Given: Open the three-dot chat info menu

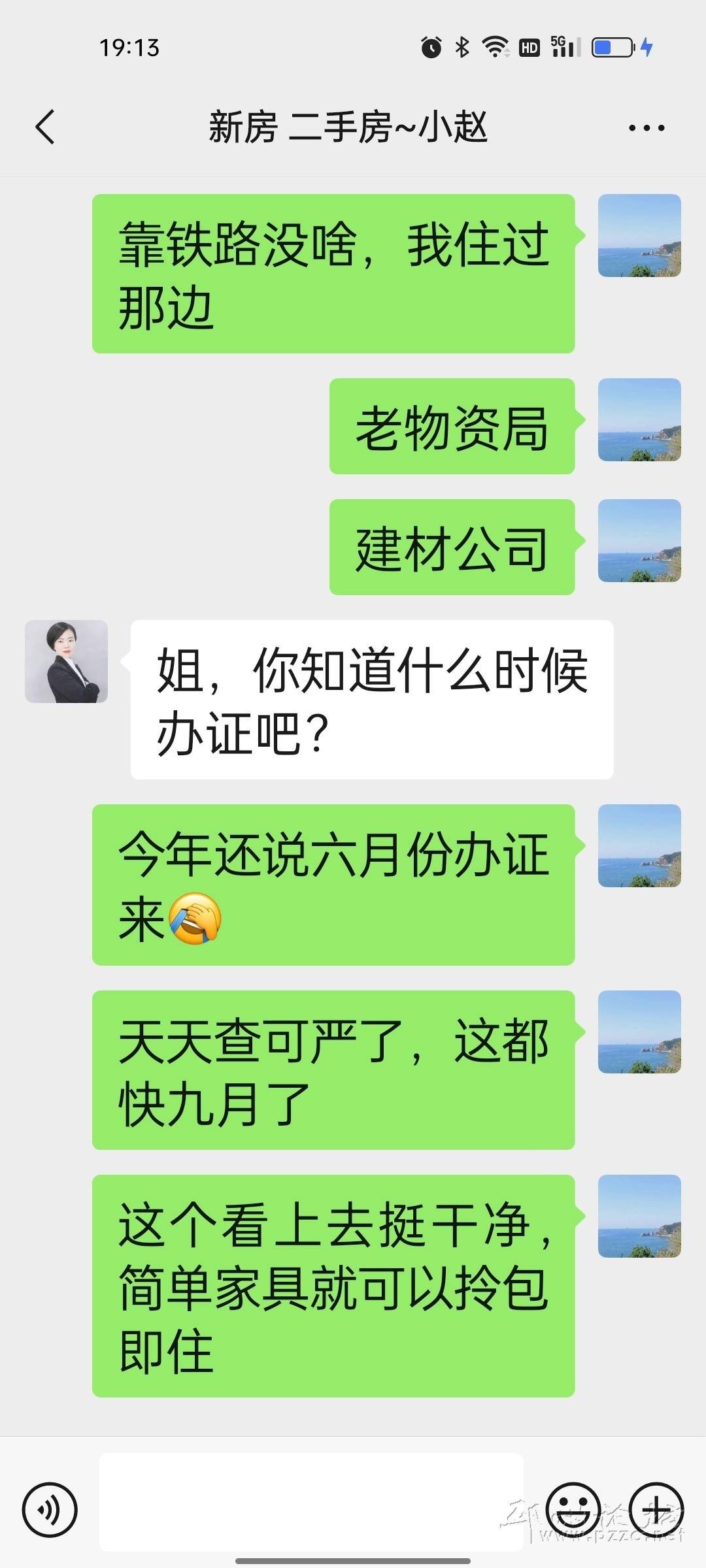Looking at the screenshot, I should tap(646, 128).
